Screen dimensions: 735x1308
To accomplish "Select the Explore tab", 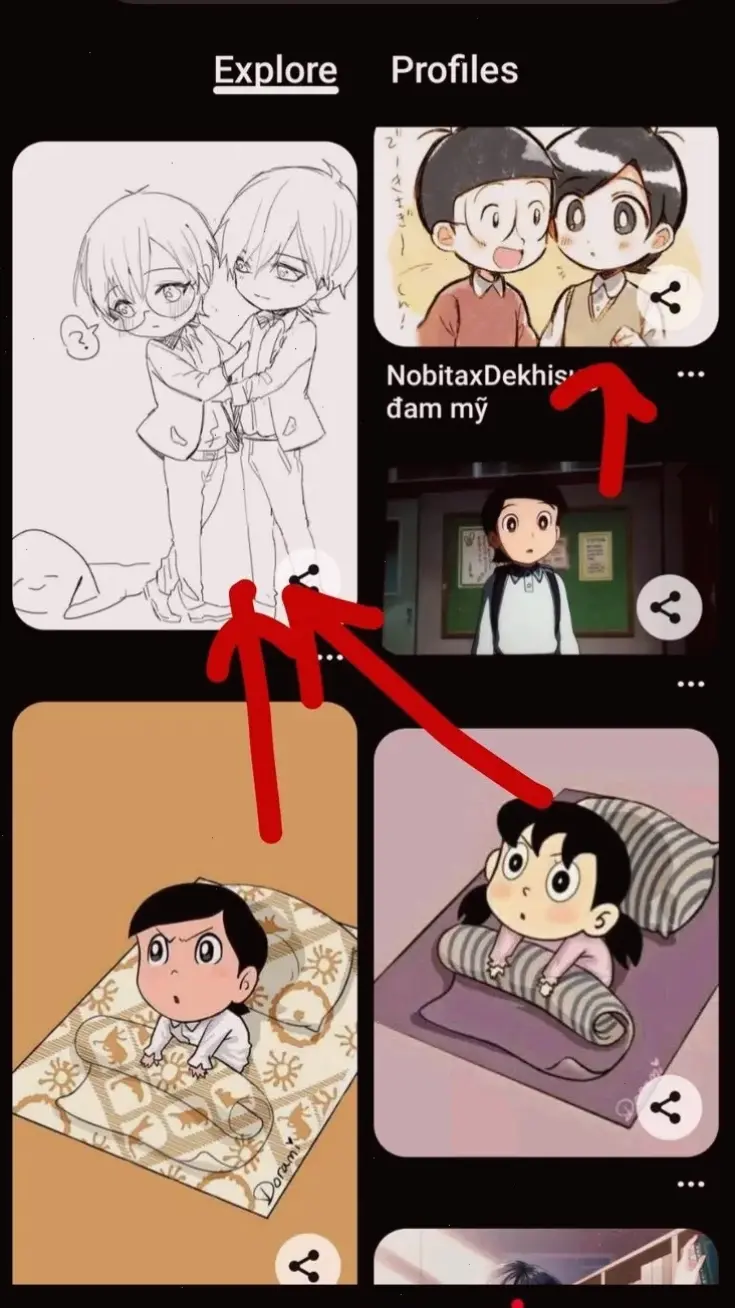I will click(x=275, y=71).
